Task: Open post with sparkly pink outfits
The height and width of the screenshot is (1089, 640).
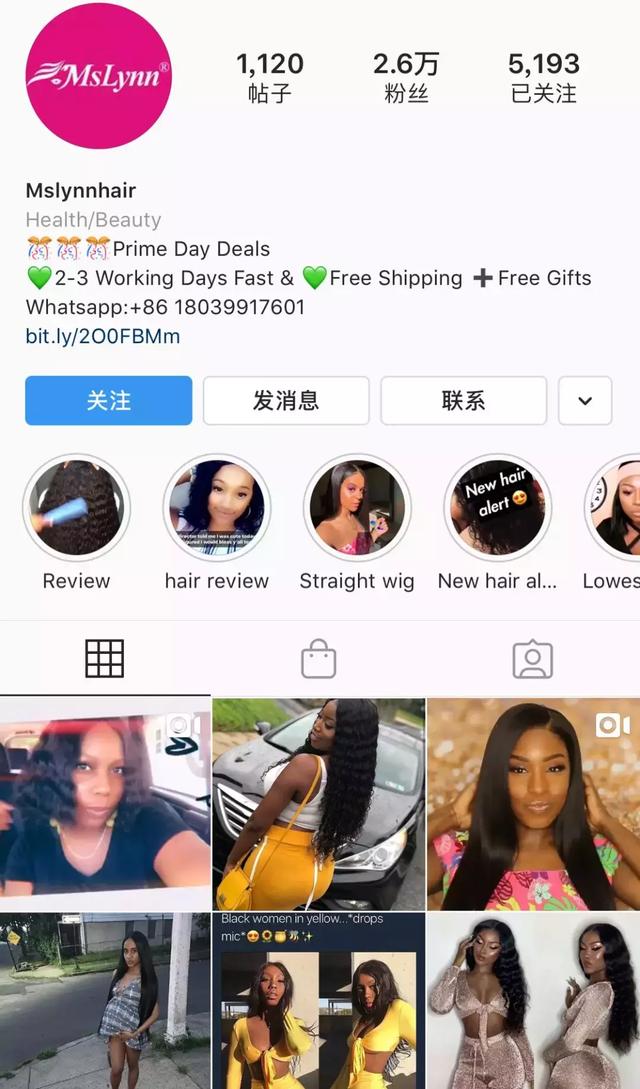Action: tap(533, 1000)
